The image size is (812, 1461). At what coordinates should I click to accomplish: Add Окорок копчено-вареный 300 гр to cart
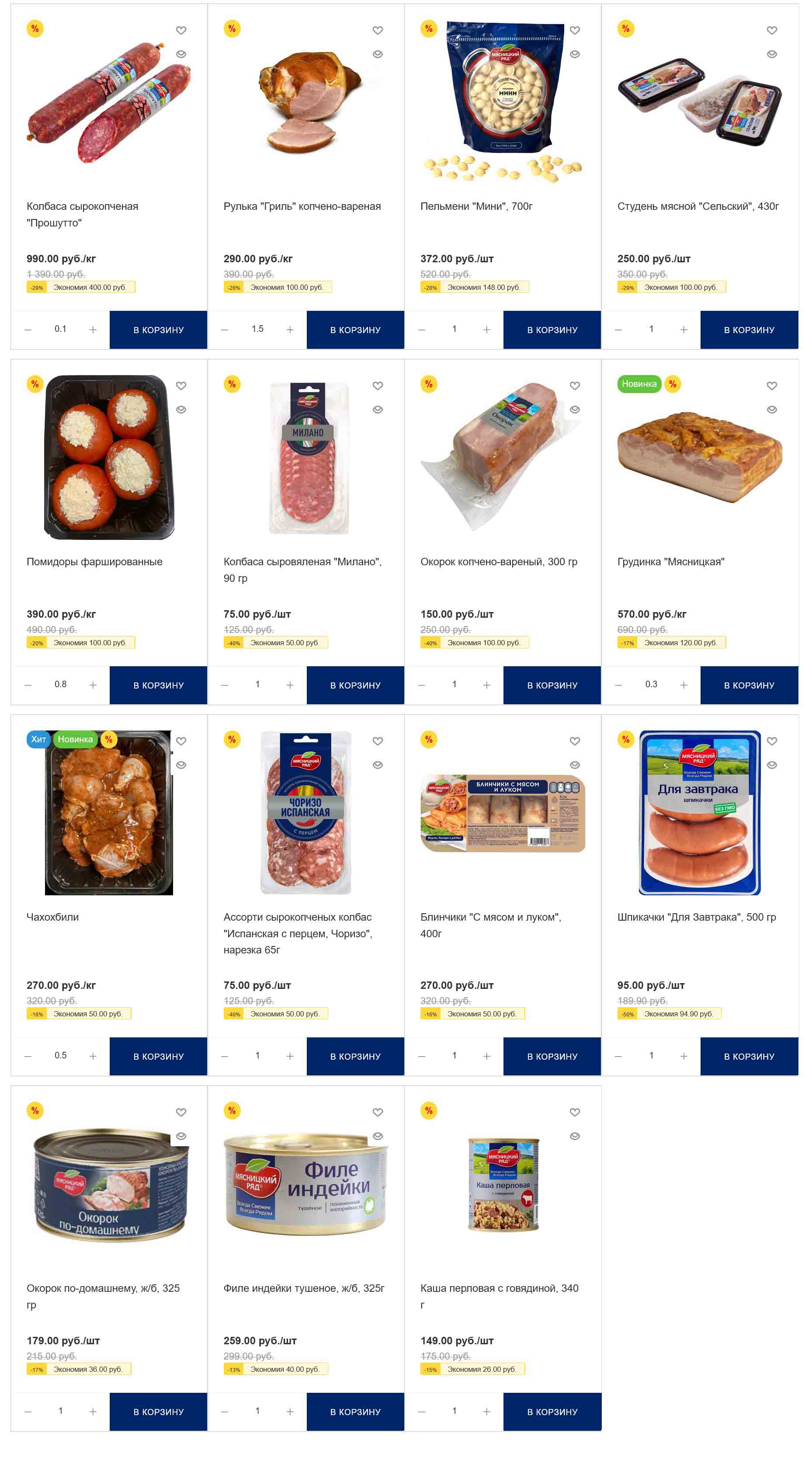552,685
